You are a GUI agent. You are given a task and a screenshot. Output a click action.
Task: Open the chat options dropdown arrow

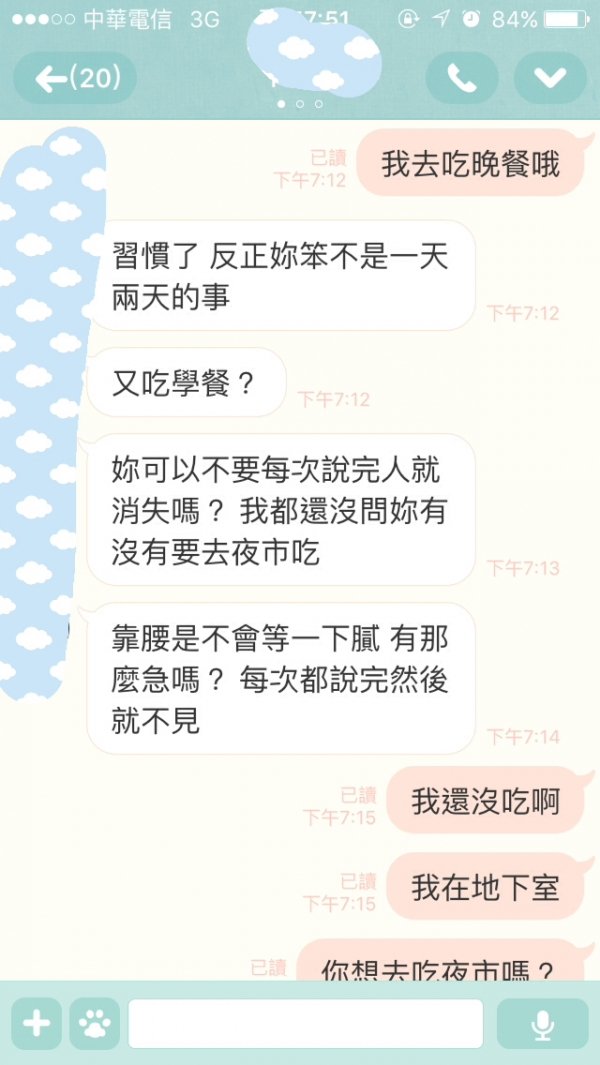(x=549, y=78)
